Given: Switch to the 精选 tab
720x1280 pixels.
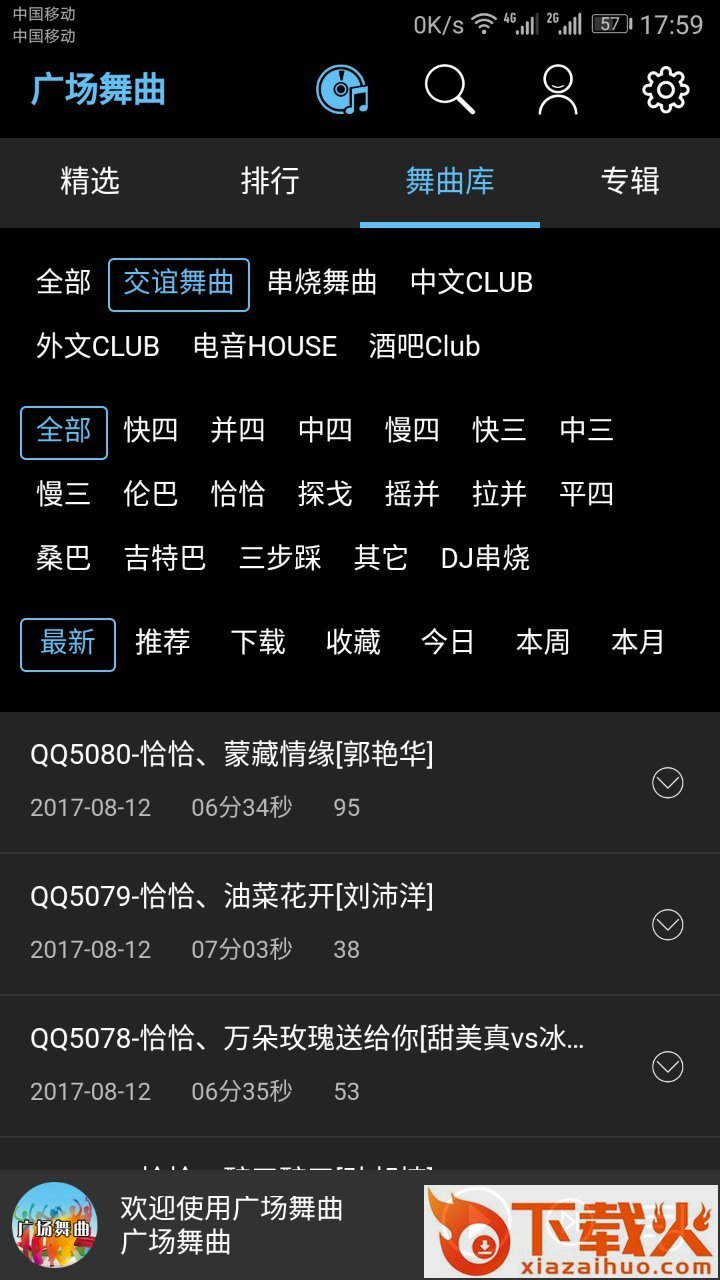Looking at the screenshot, I should [x=90, y=181].
